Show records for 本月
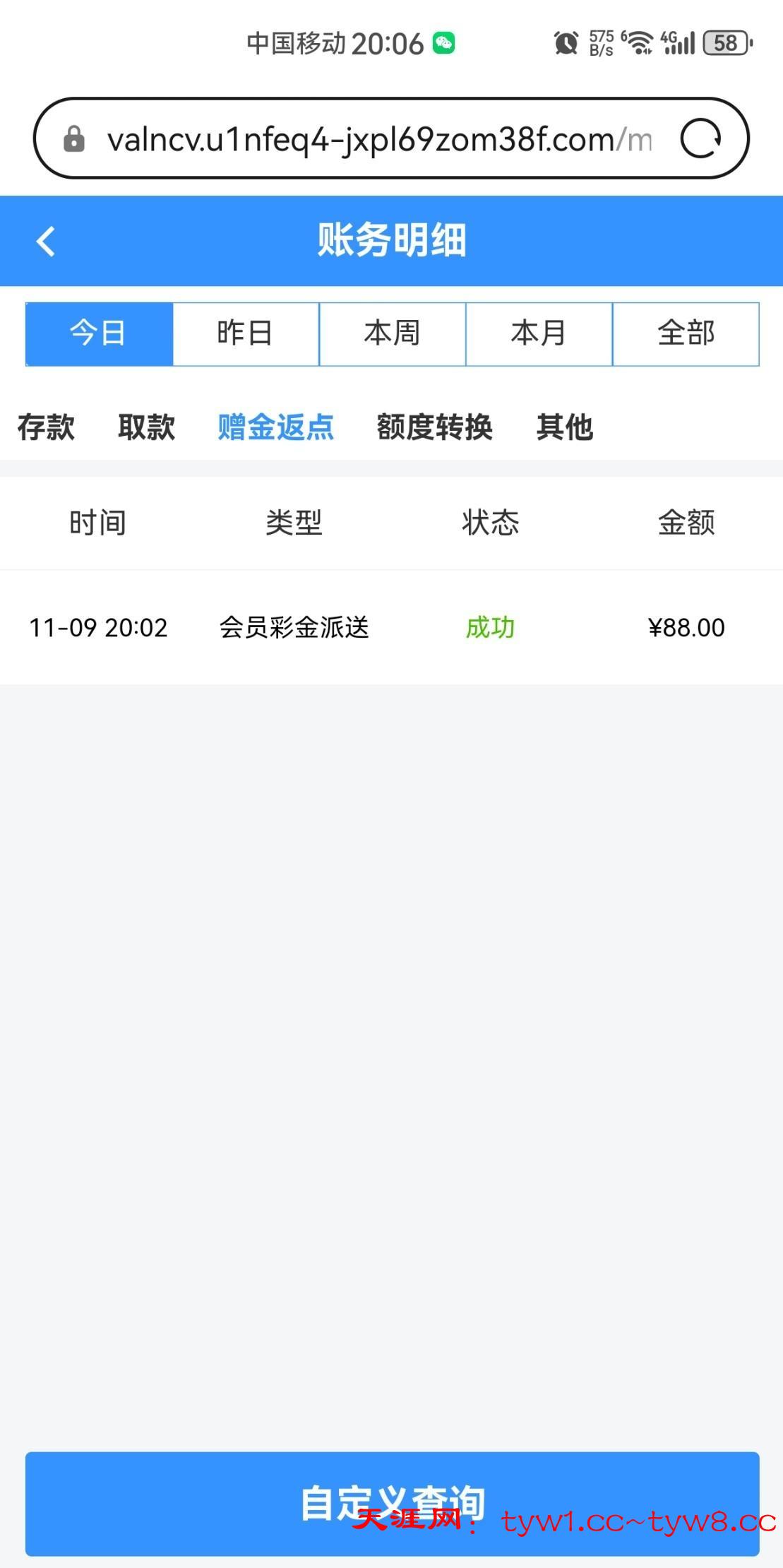 [x=539, y=334]
